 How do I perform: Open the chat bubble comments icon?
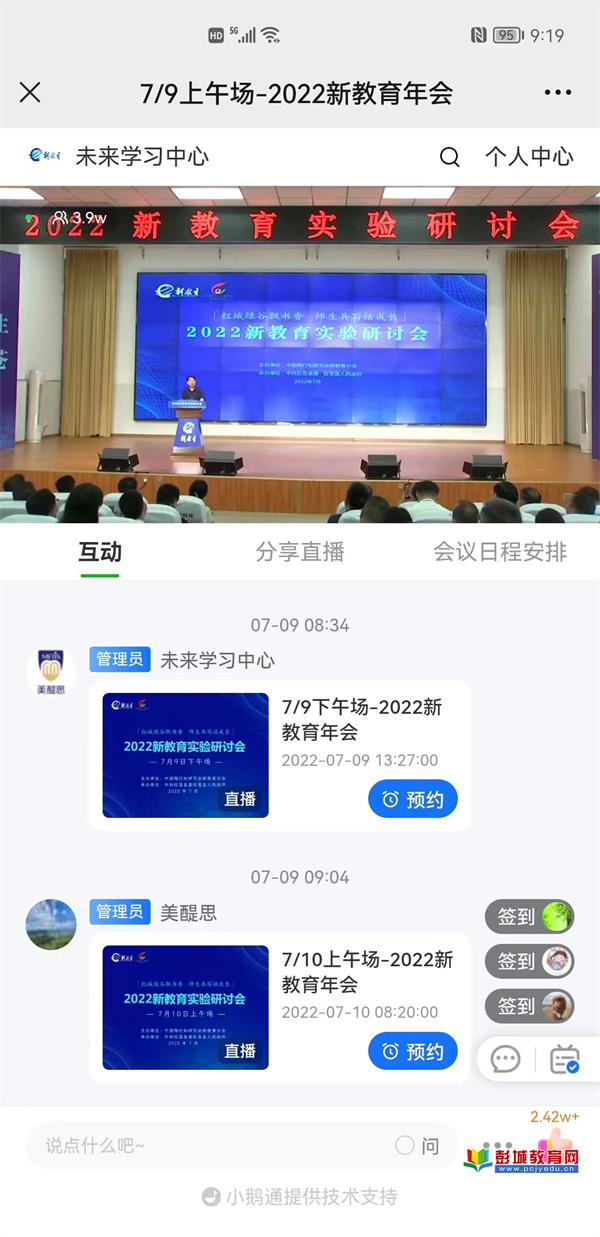pyautogui.click(x=506, y=1059)
